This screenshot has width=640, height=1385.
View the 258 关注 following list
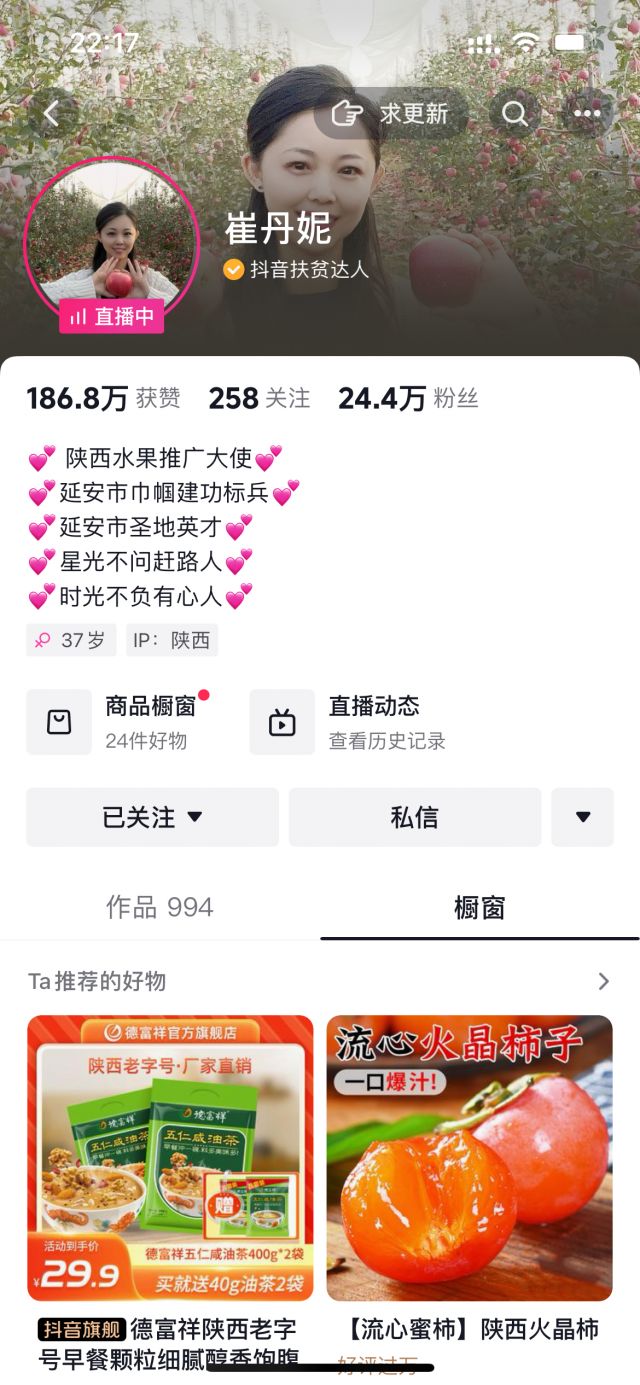tap(259, 398)
